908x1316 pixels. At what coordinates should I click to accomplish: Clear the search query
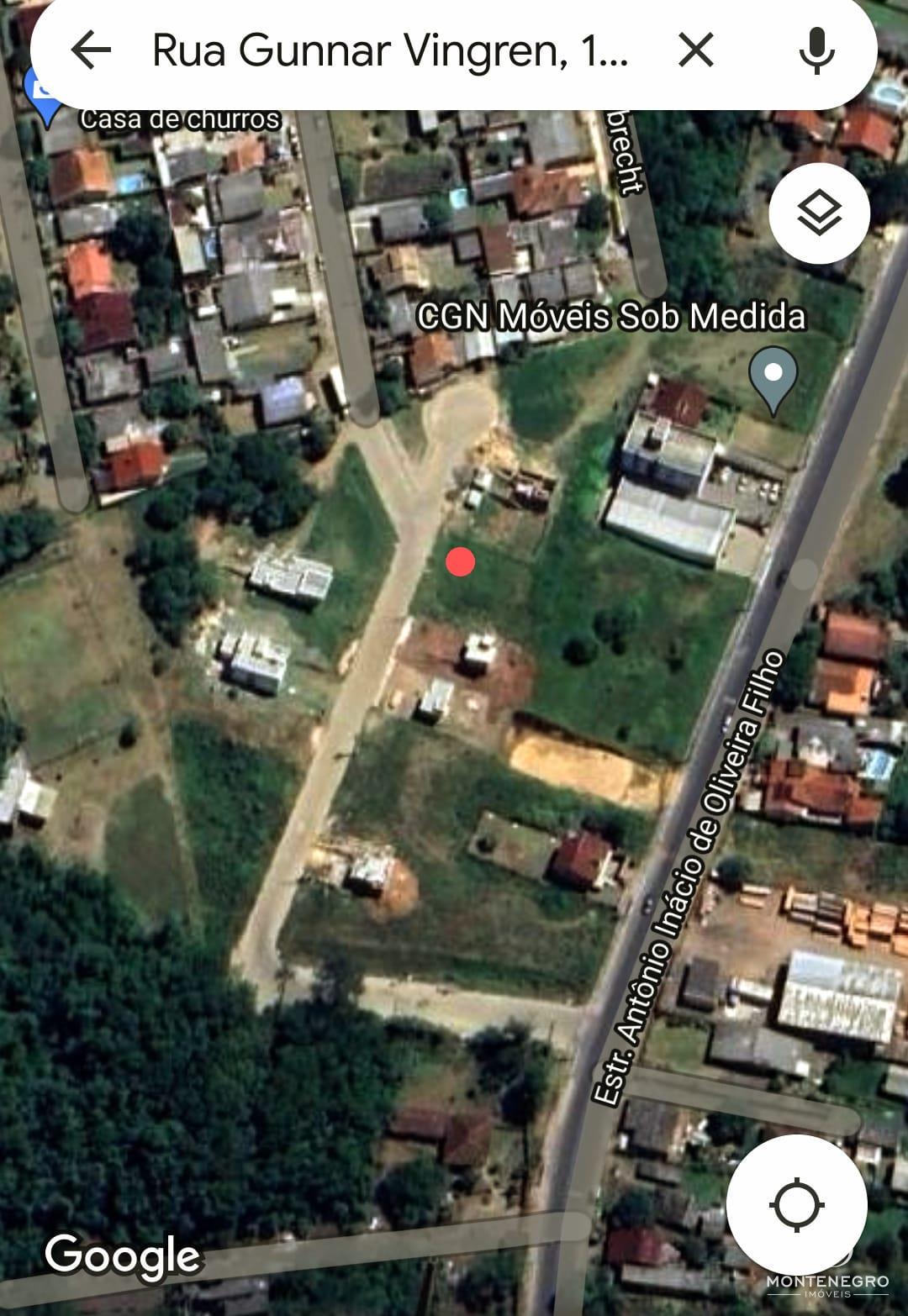coord(696,50)
